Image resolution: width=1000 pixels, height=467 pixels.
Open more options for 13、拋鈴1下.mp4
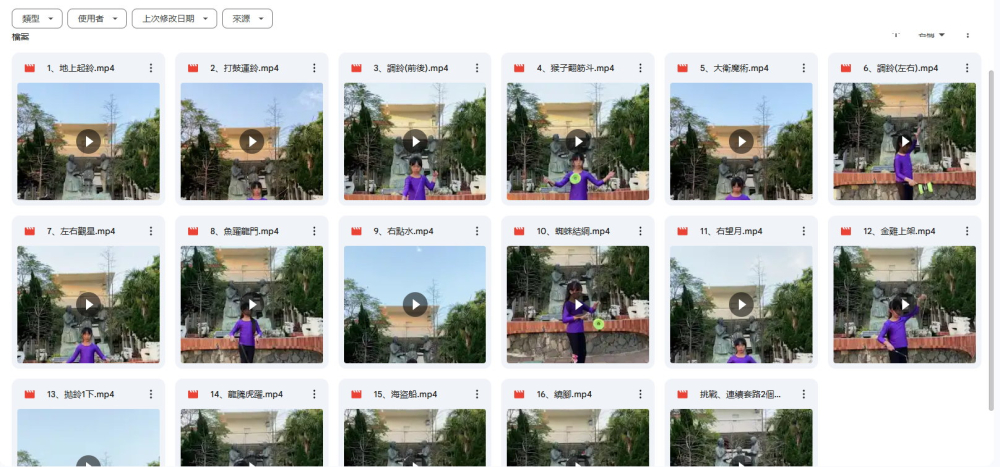[151, 394]
